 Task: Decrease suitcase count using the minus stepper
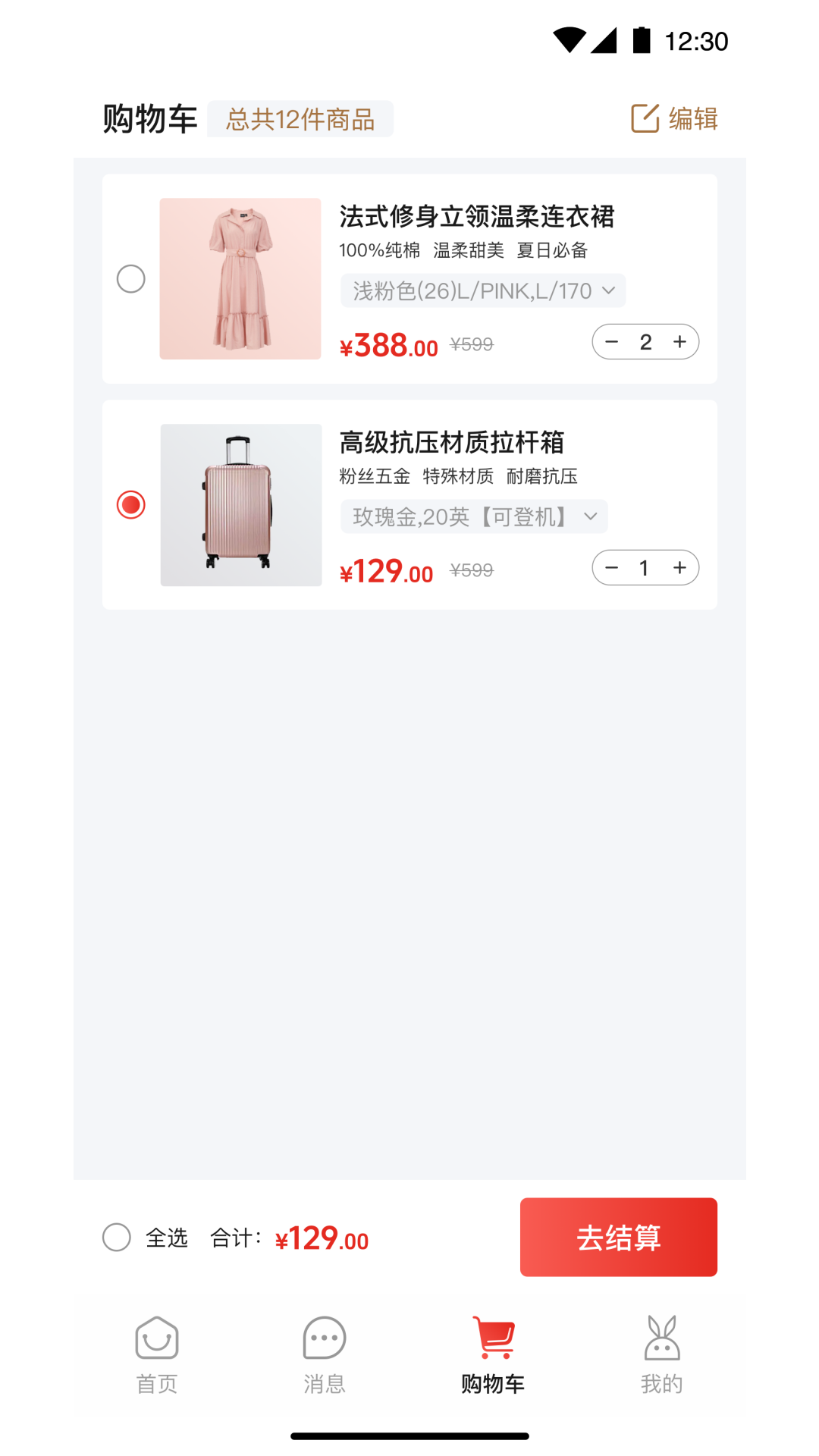[x=611, y=567]
